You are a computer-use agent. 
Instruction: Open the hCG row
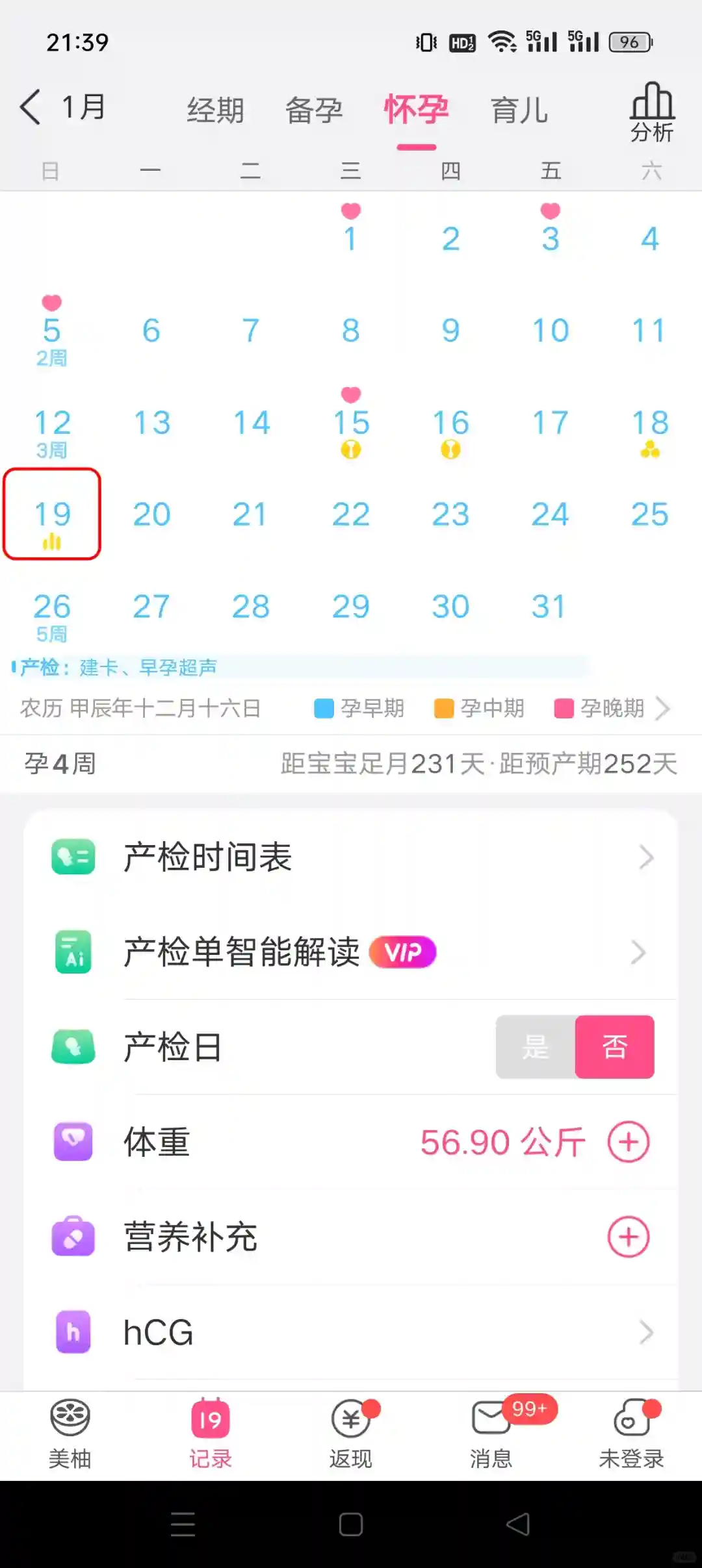(x=351, y=1332)
